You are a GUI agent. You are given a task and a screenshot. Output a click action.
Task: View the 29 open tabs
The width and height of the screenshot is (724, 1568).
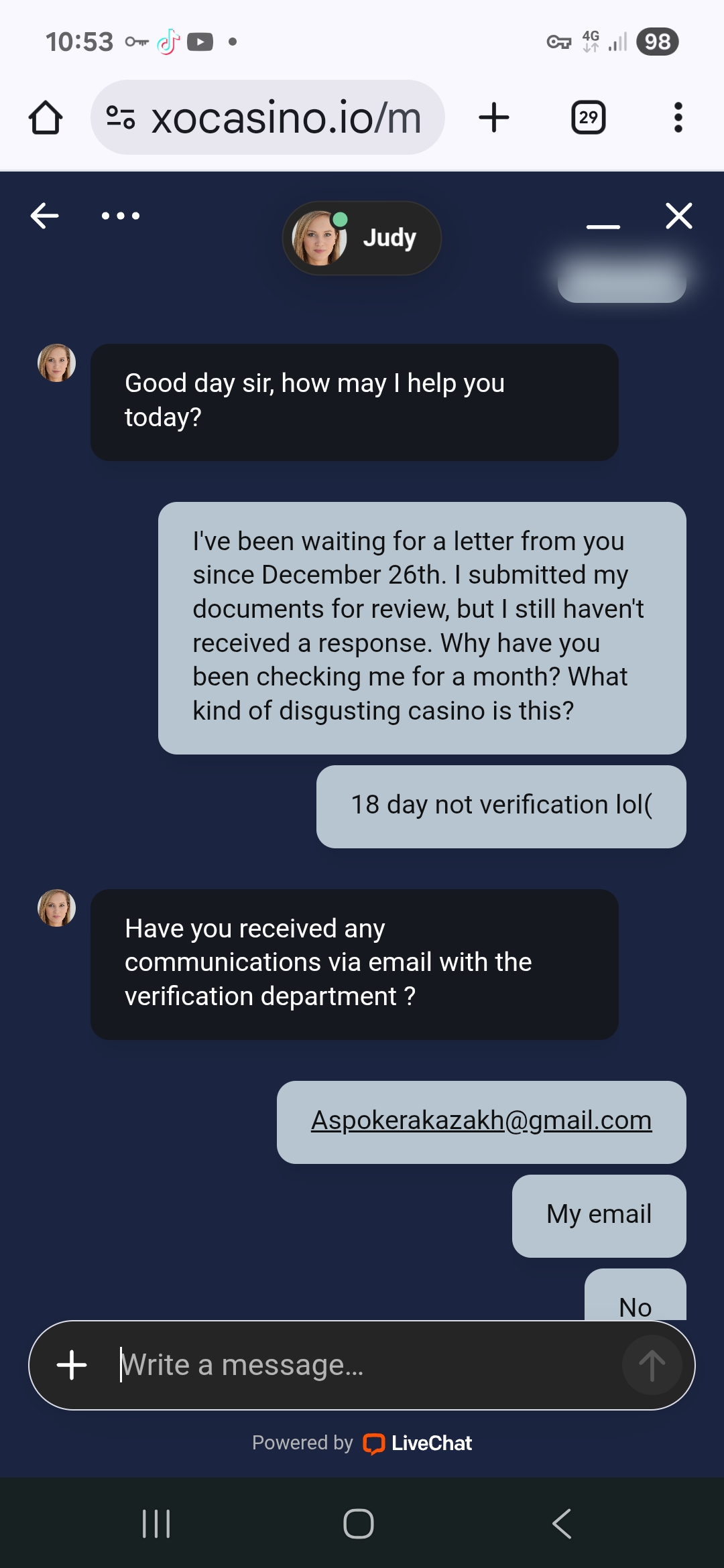[x=588, y=118]
